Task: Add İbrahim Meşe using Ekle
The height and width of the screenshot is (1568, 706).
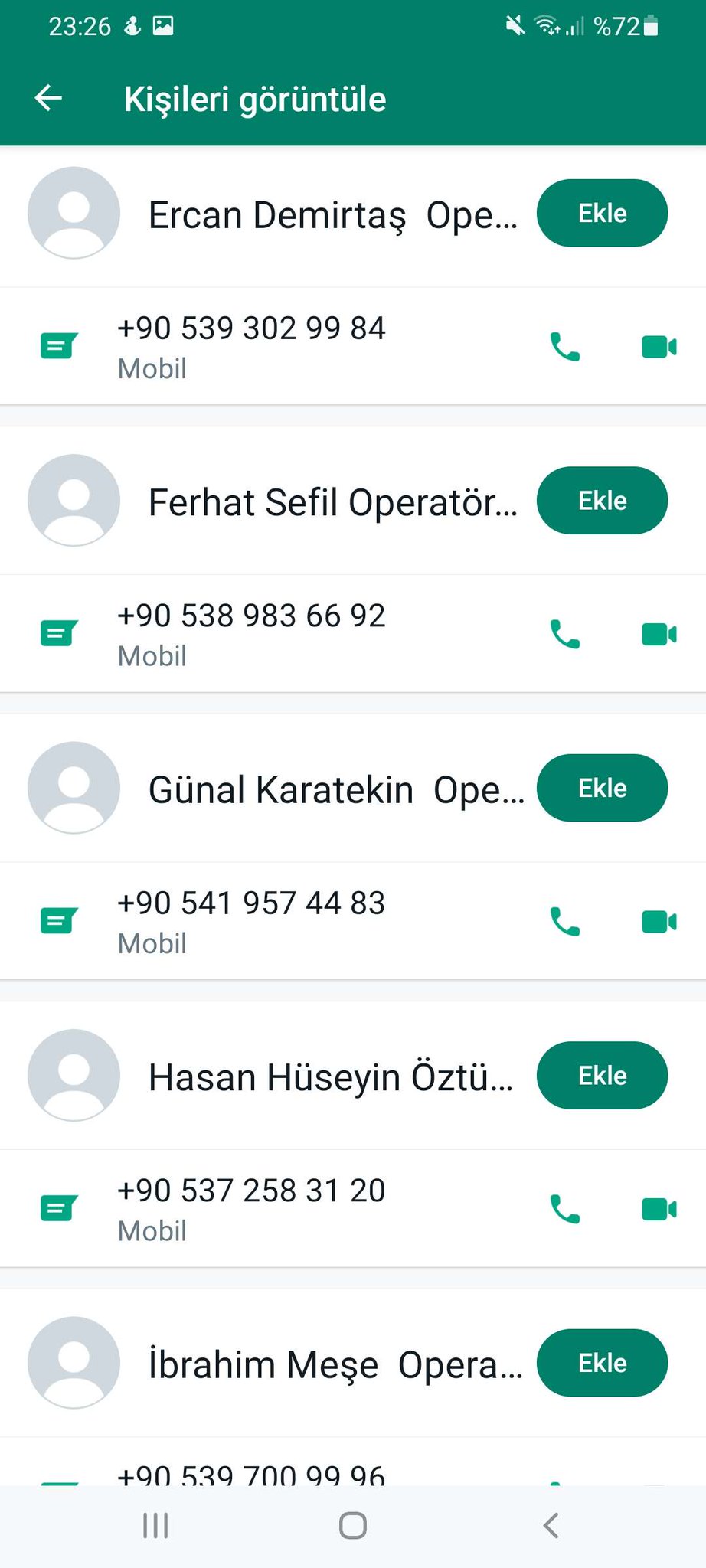Action: click(602, 1364)
